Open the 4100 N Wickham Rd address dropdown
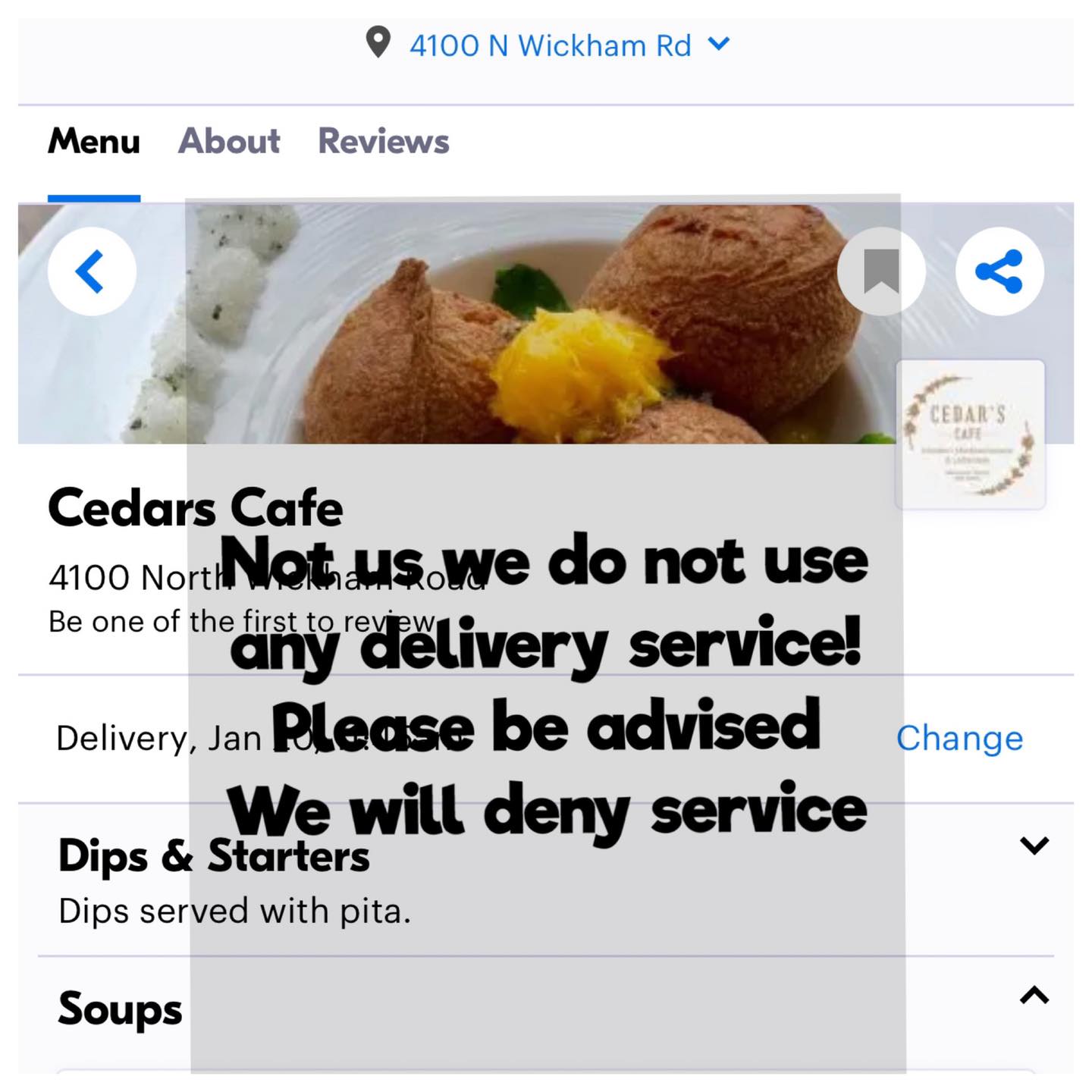This screenshot has width=1092, height=1092. click(x=550, y=45)
